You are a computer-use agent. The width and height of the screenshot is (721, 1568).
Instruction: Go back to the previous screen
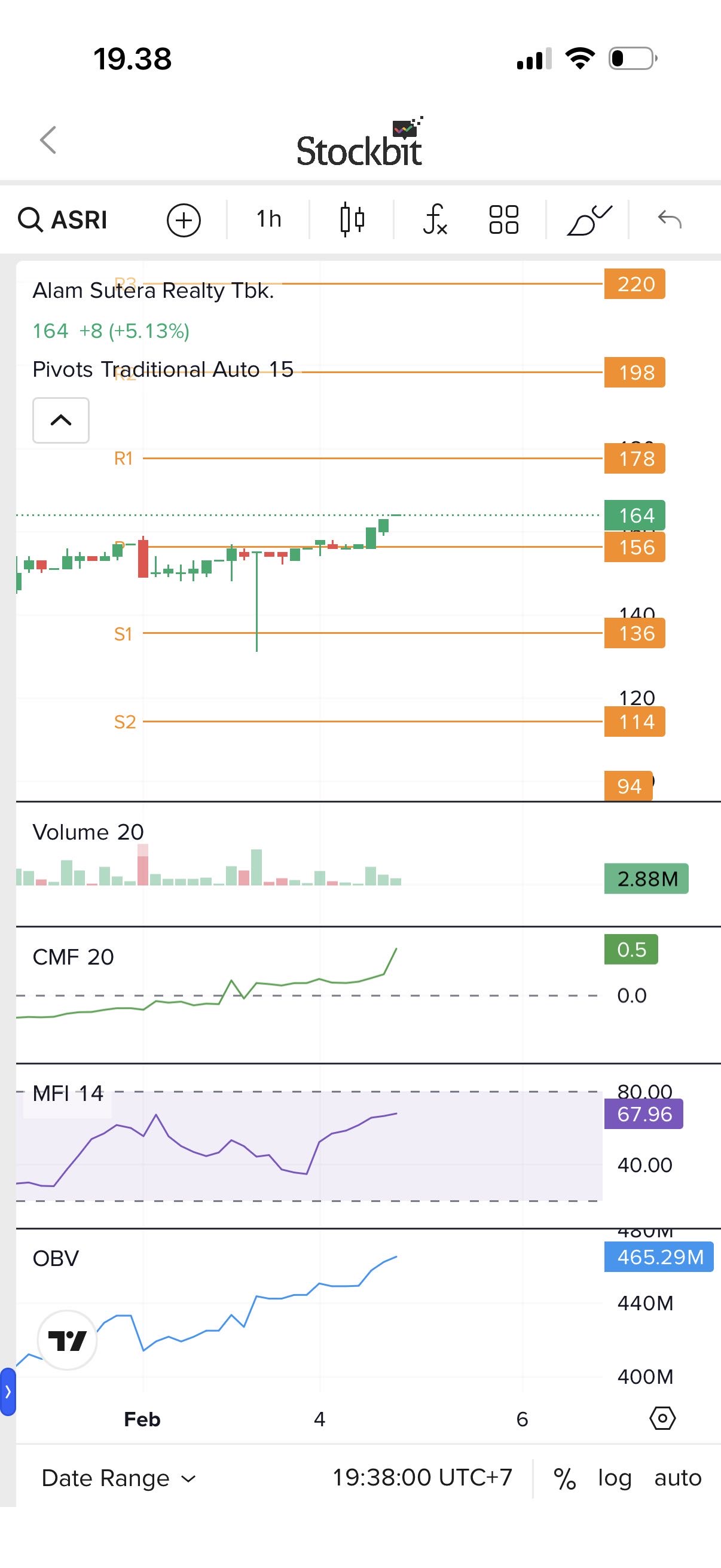[48, 140]
